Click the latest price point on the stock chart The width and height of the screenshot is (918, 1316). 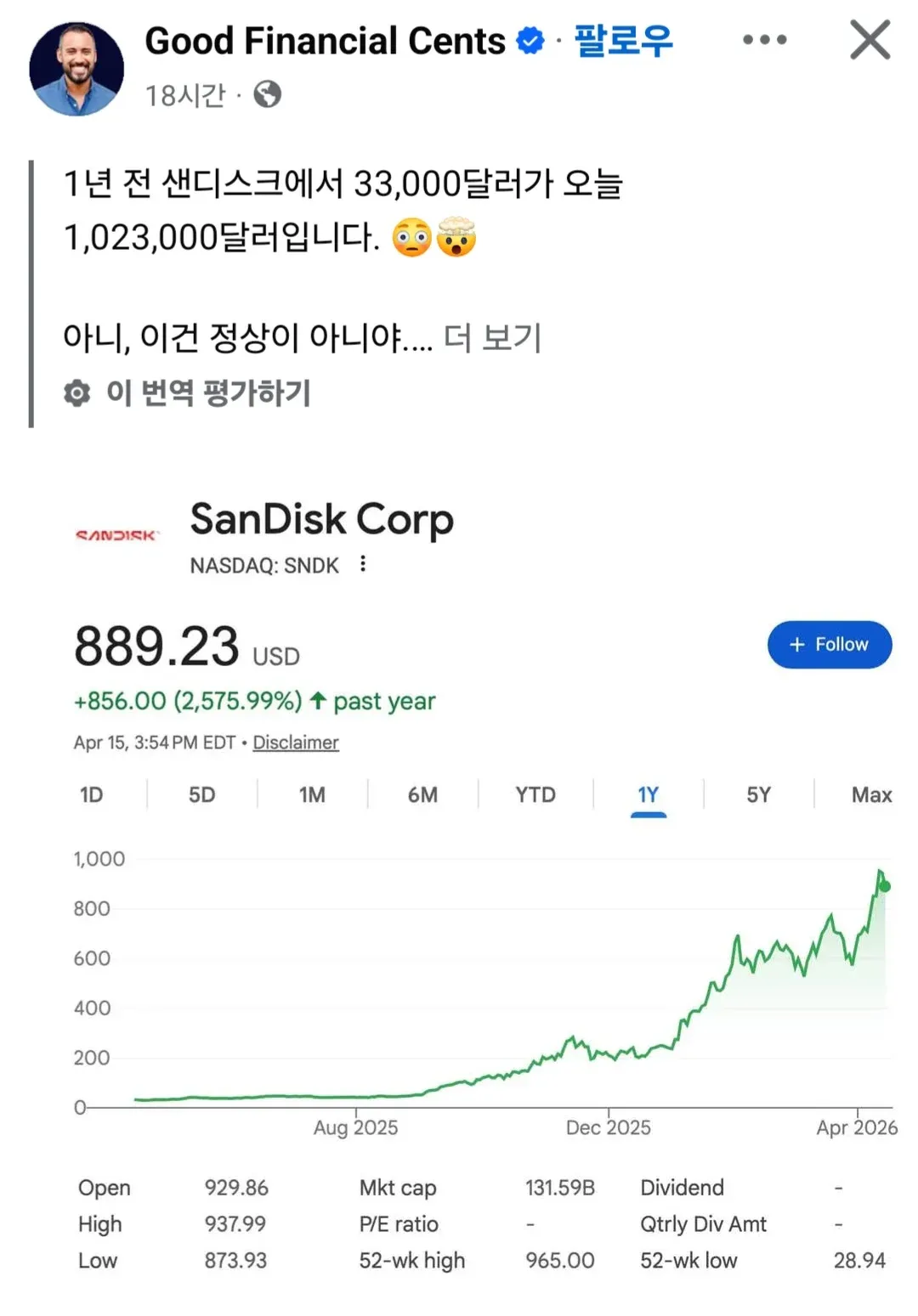(x=884, y=884)
